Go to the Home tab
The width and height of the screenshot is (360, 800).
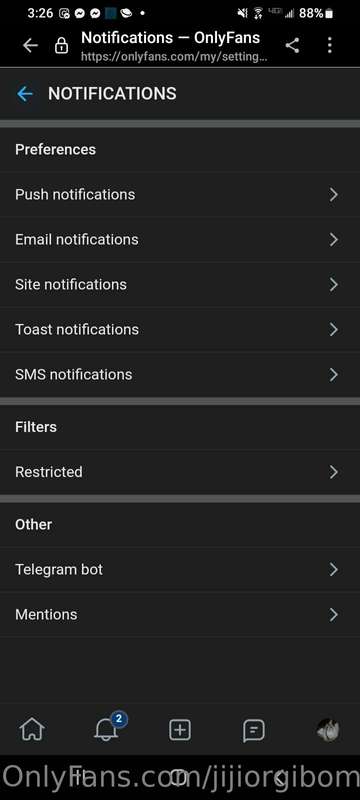(32, 730)
